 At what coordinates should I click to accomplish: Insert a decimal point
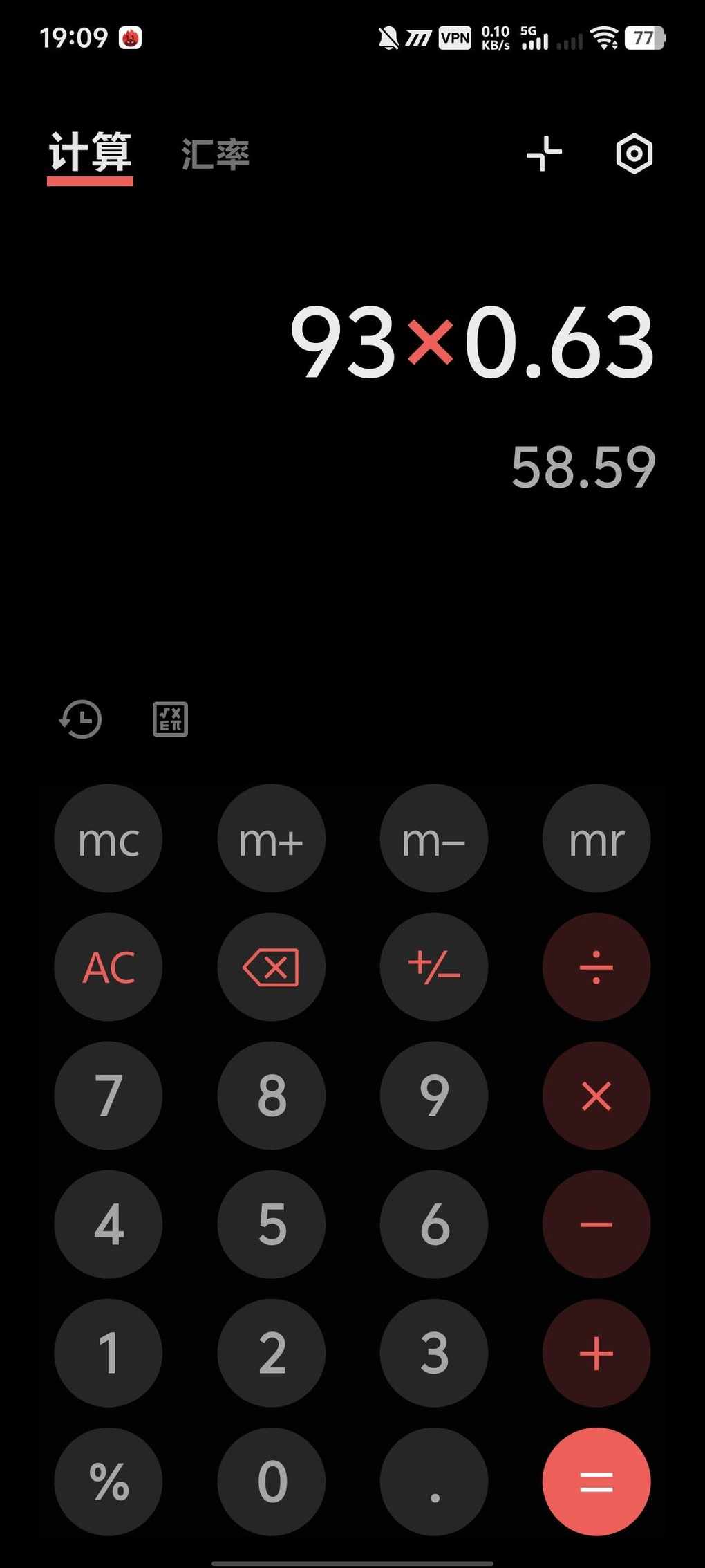pos(434,1482)
